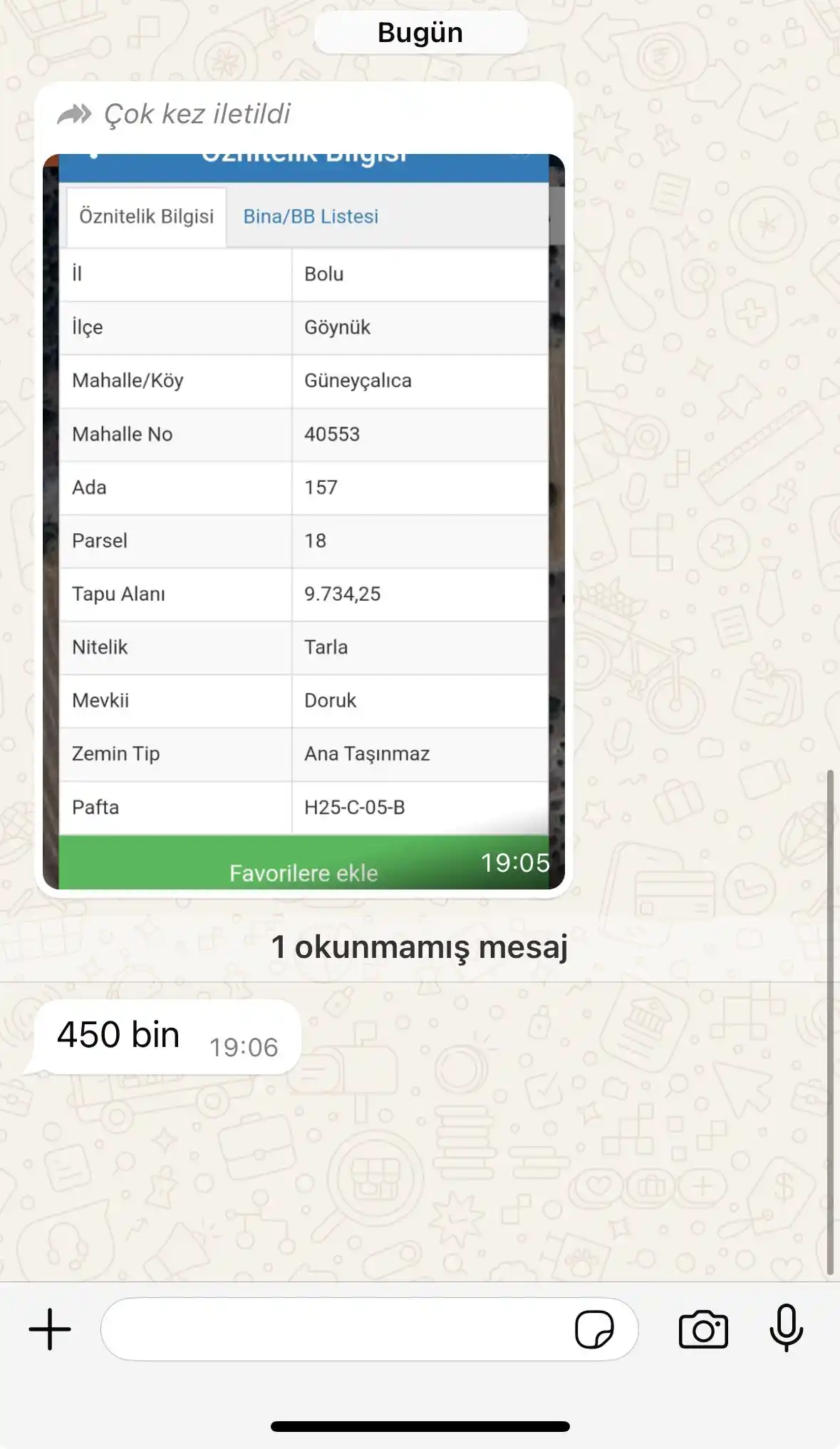Open the forwarded parcel info image
This screenshot has height=1449, width=840.
coord(304,520)
